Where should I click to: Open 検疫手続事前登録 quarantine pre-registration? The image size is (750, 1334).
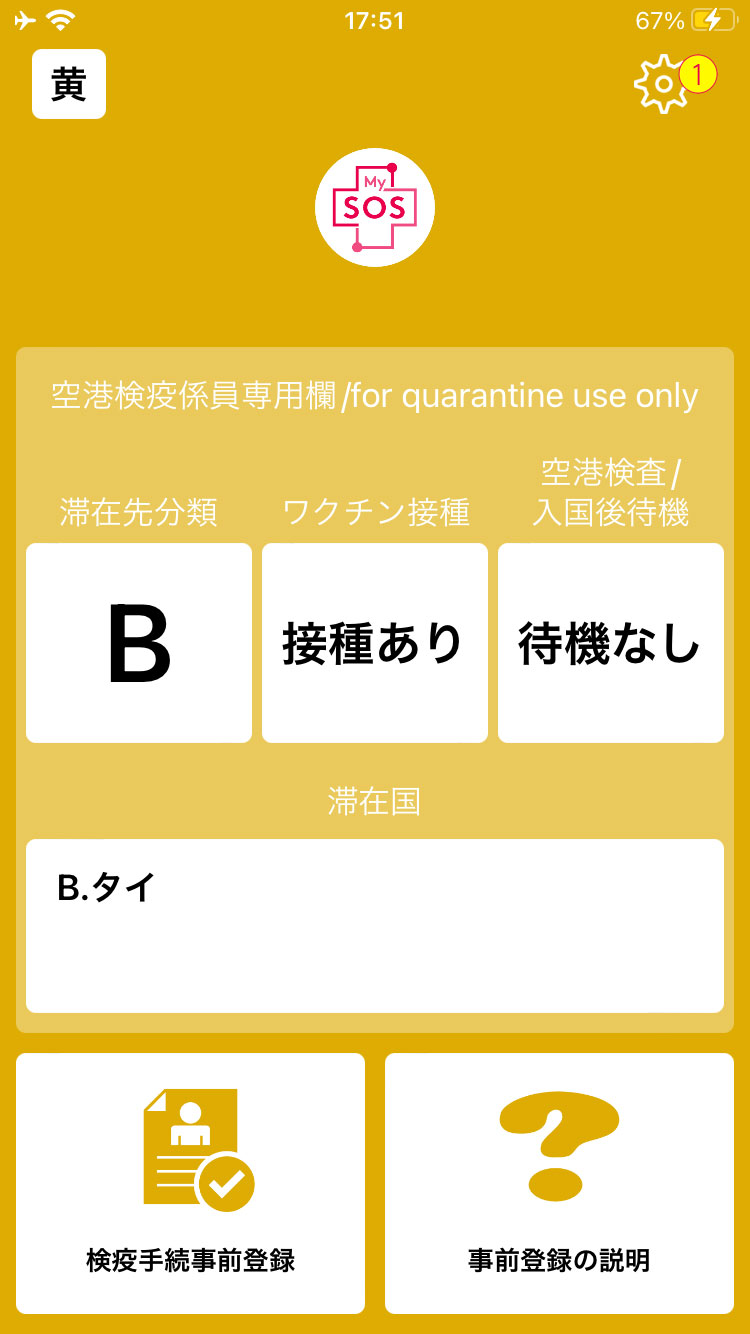click(x=190, y=1183)
